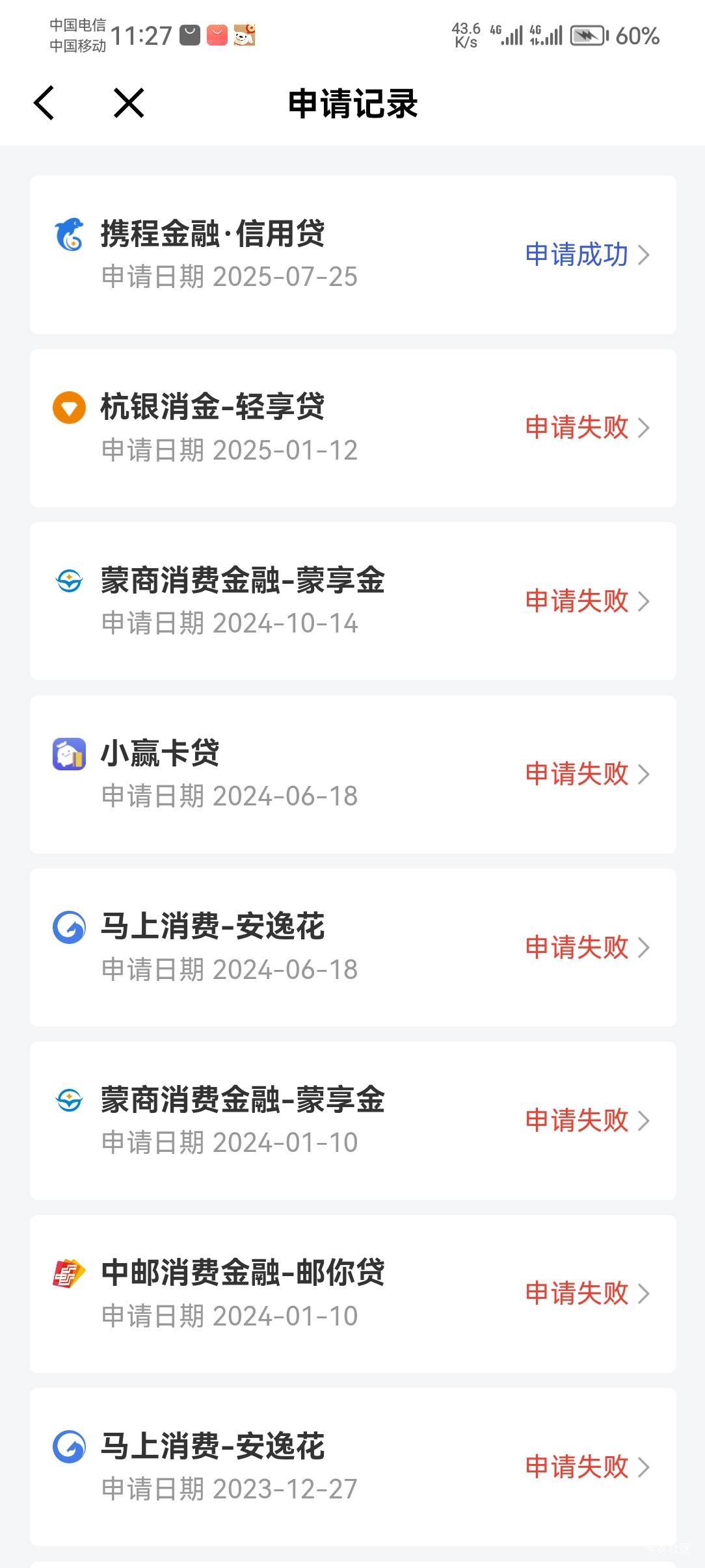The height and width of the screenshot is (1568, 705).
Task: Open the 携程金融·信用贷 application record
Action: [x=352, y=255]
